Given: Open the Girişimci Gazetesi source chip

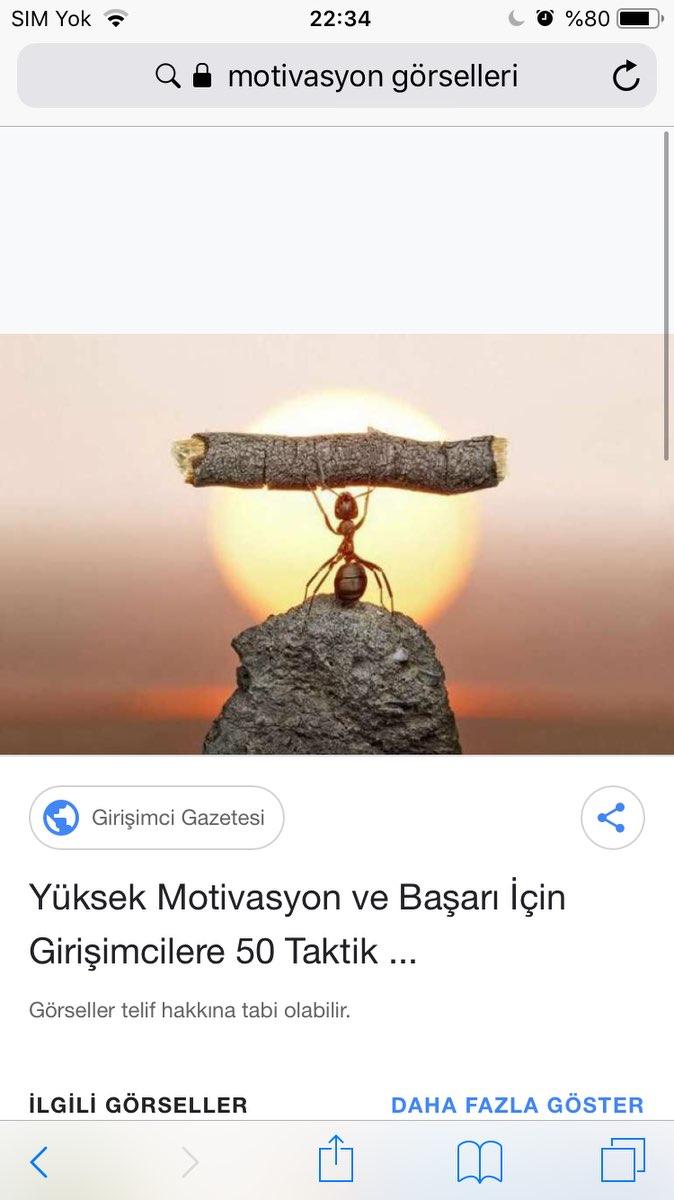Looking at the screenshot, I should coord(157,818).
